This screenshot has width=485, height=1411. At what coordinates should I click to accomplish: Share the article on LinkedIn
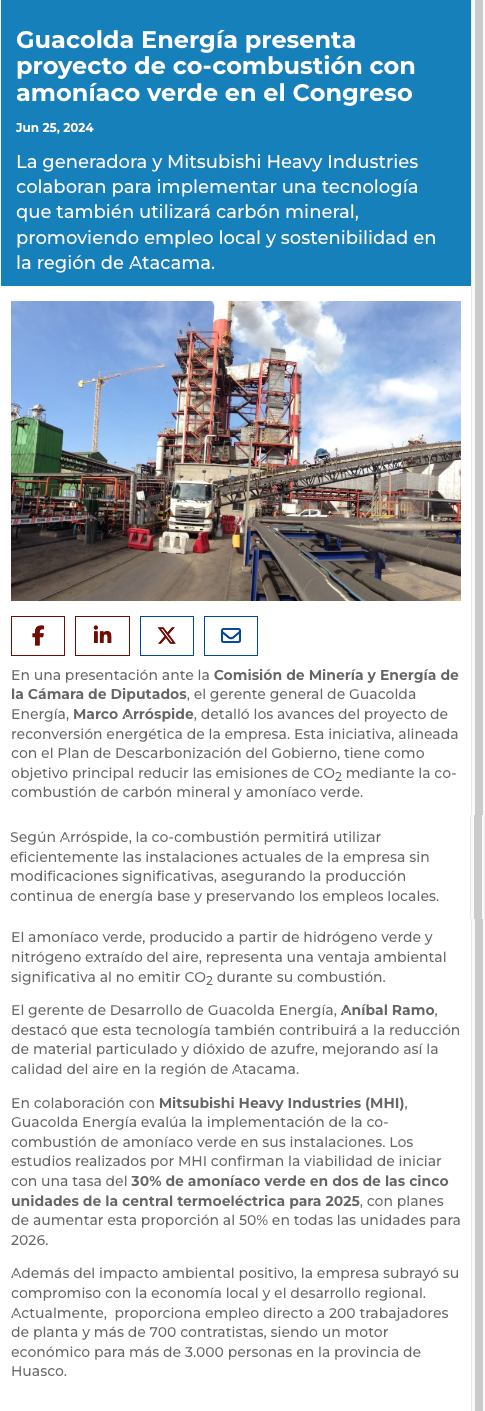(102, 636)
